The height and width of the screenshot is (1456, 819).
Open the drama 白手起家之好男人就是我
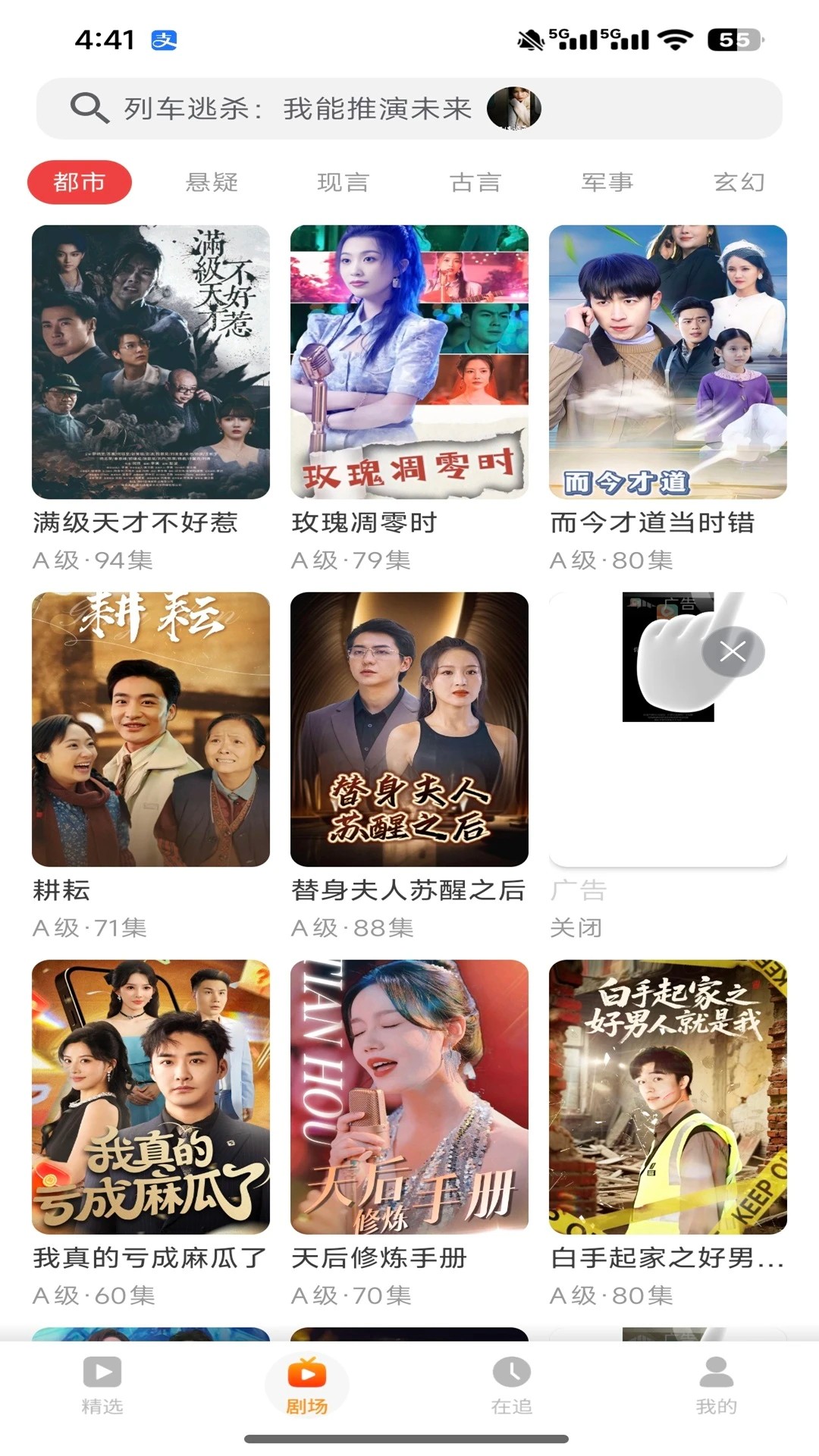pos(668,1097)
